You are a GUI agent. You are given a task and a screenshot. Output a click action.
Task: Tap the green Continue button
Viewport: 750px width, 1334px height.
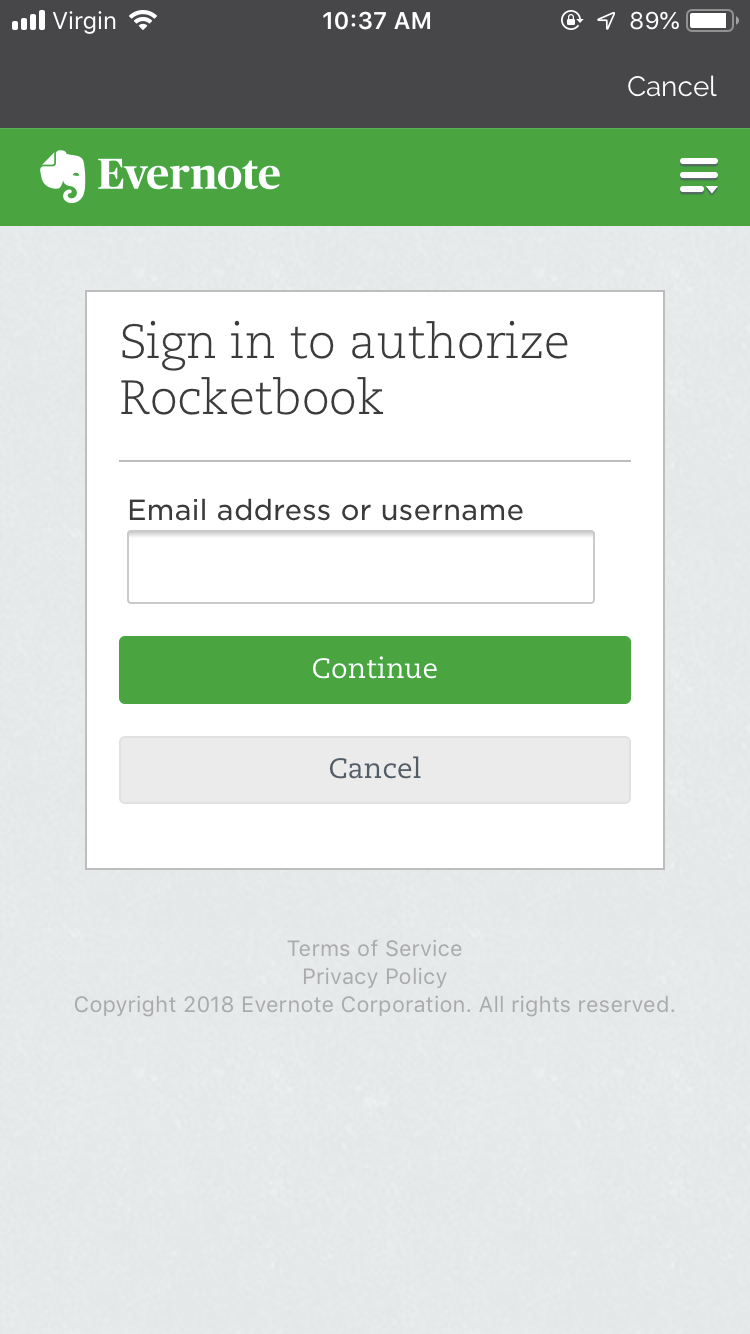[x=375, y=669]
